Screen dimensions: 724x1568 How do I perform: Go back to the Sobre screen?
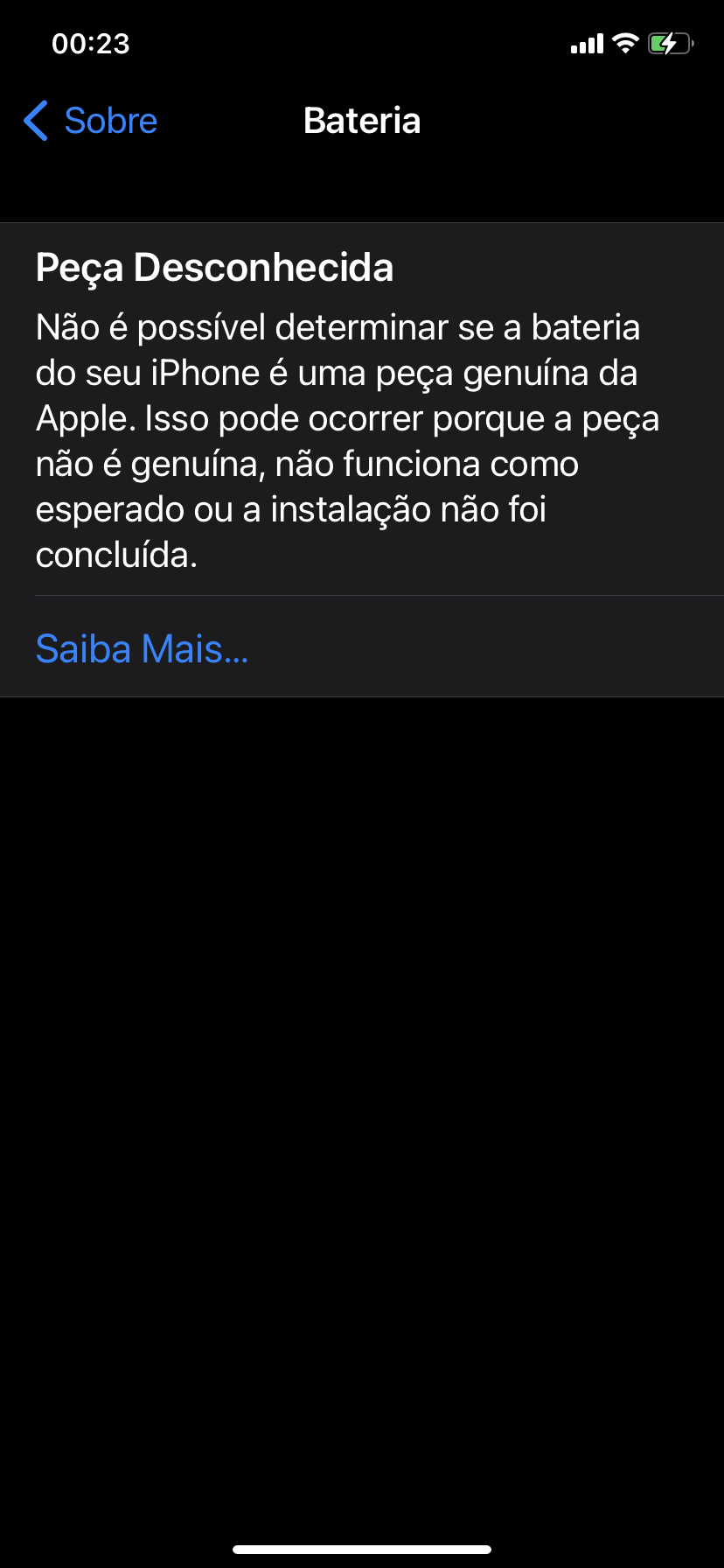(91, 121)
